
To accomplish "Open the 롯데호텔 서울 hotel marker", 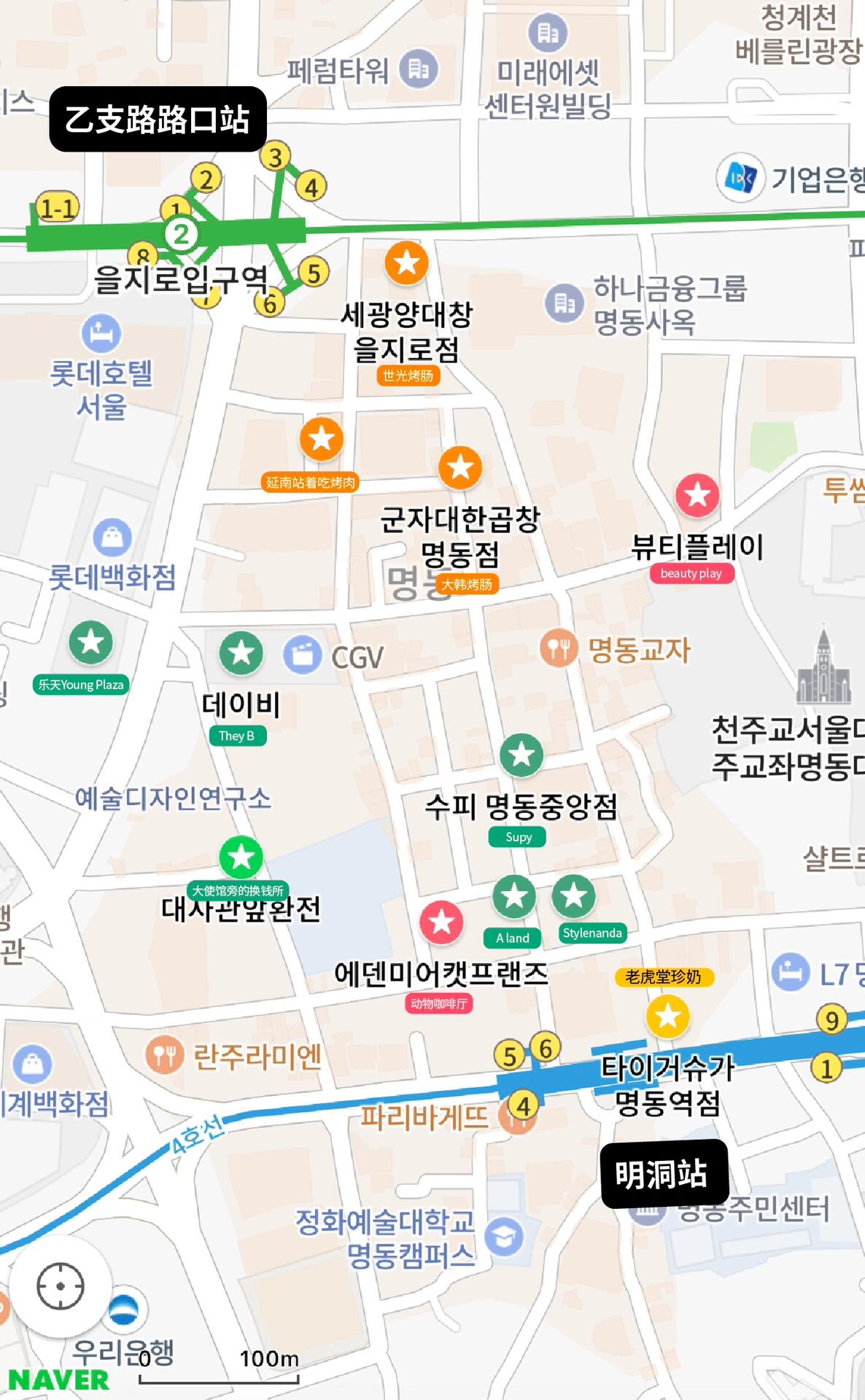I will coord(101,334).
